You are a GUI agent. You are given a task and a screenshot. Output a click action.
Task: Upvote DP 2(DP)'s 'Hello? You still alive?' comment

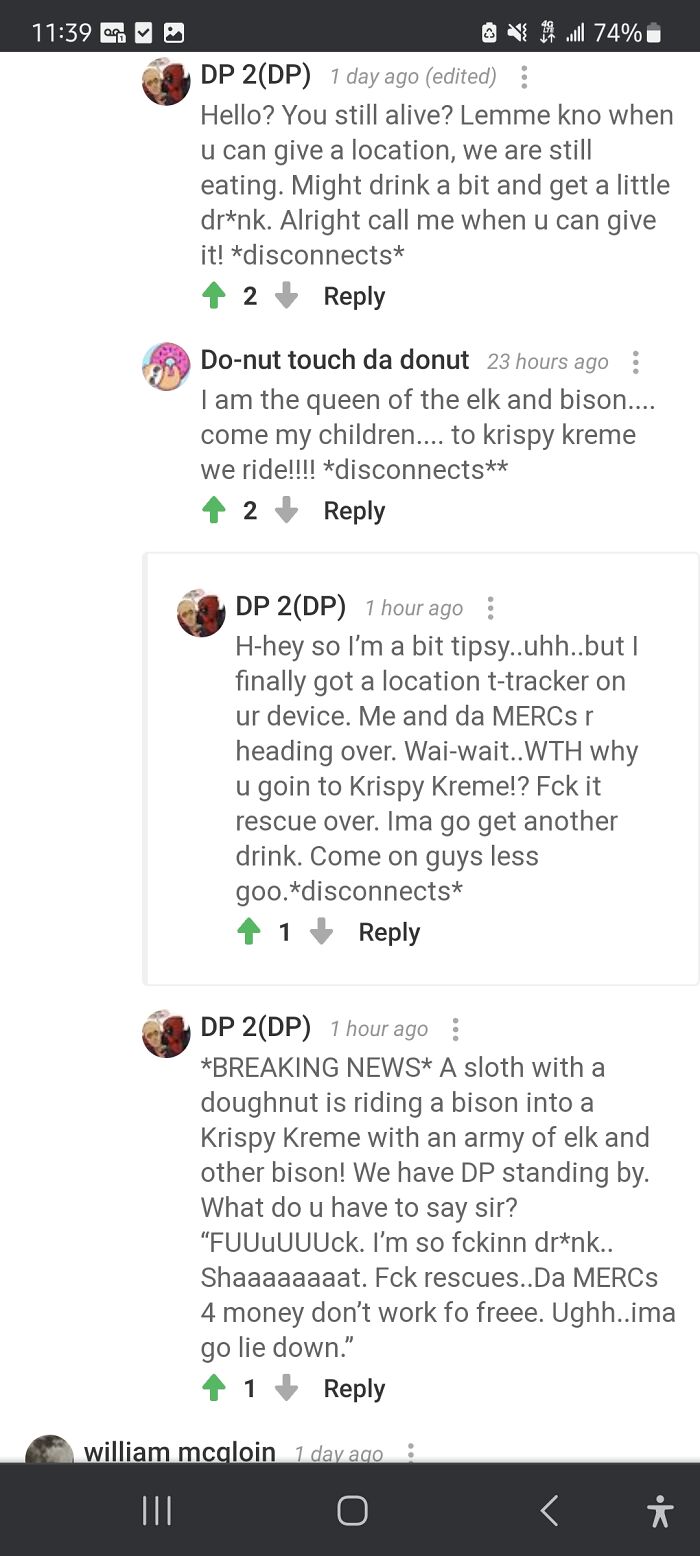213,296
